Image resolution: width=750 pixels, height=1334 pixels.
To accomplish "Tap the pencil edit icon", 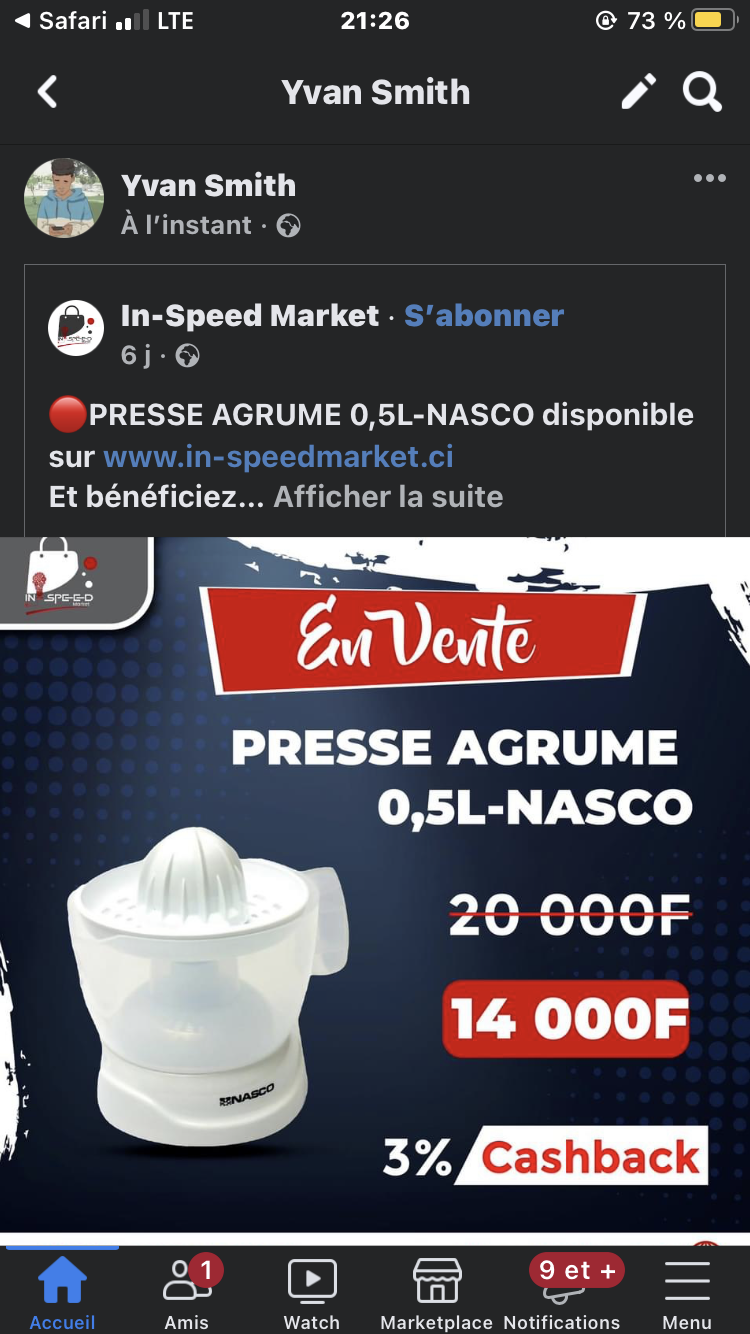I will pyautogui.click(x=638, y=93).
